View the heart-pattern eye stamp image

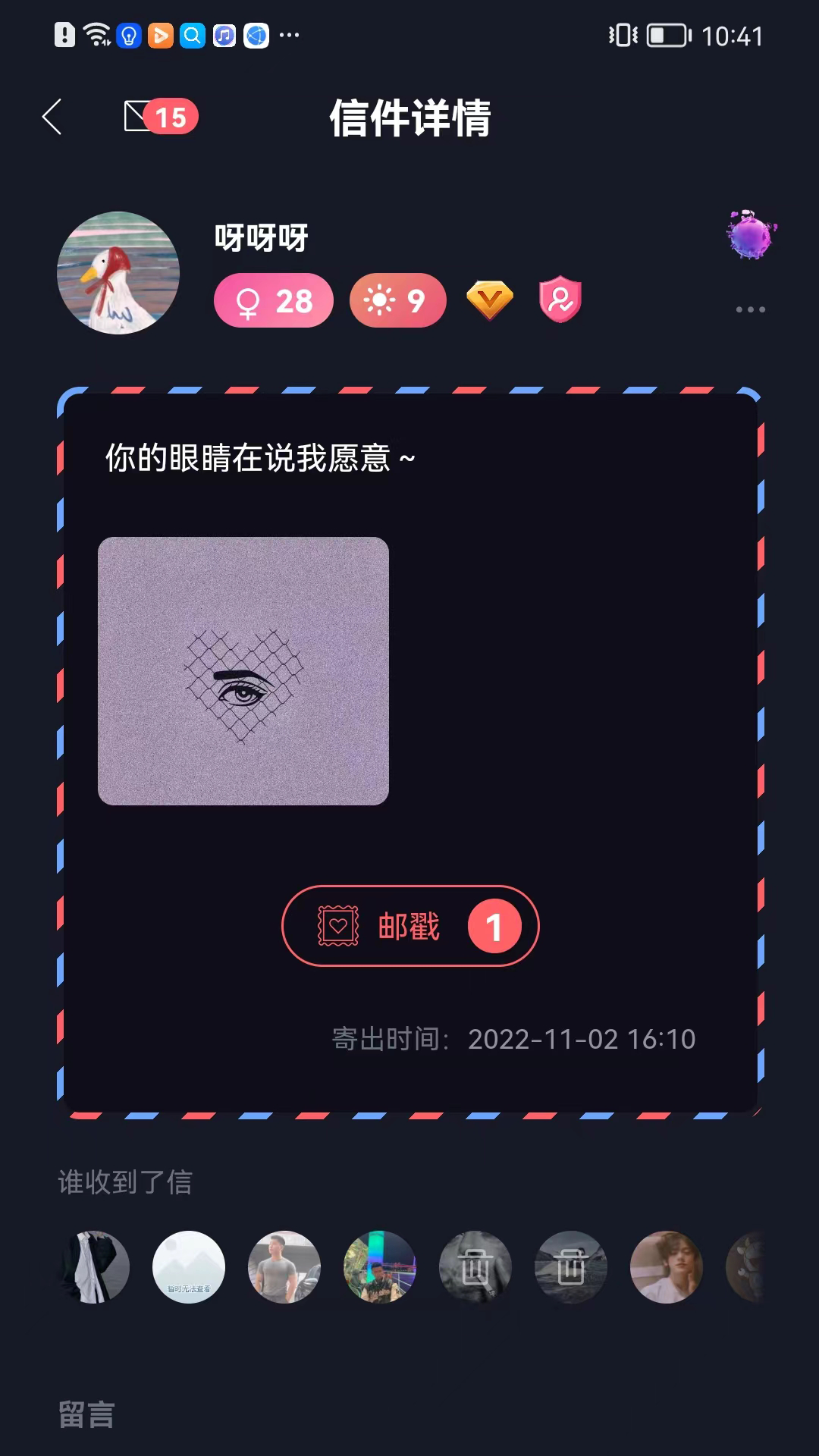coord(243,671)
